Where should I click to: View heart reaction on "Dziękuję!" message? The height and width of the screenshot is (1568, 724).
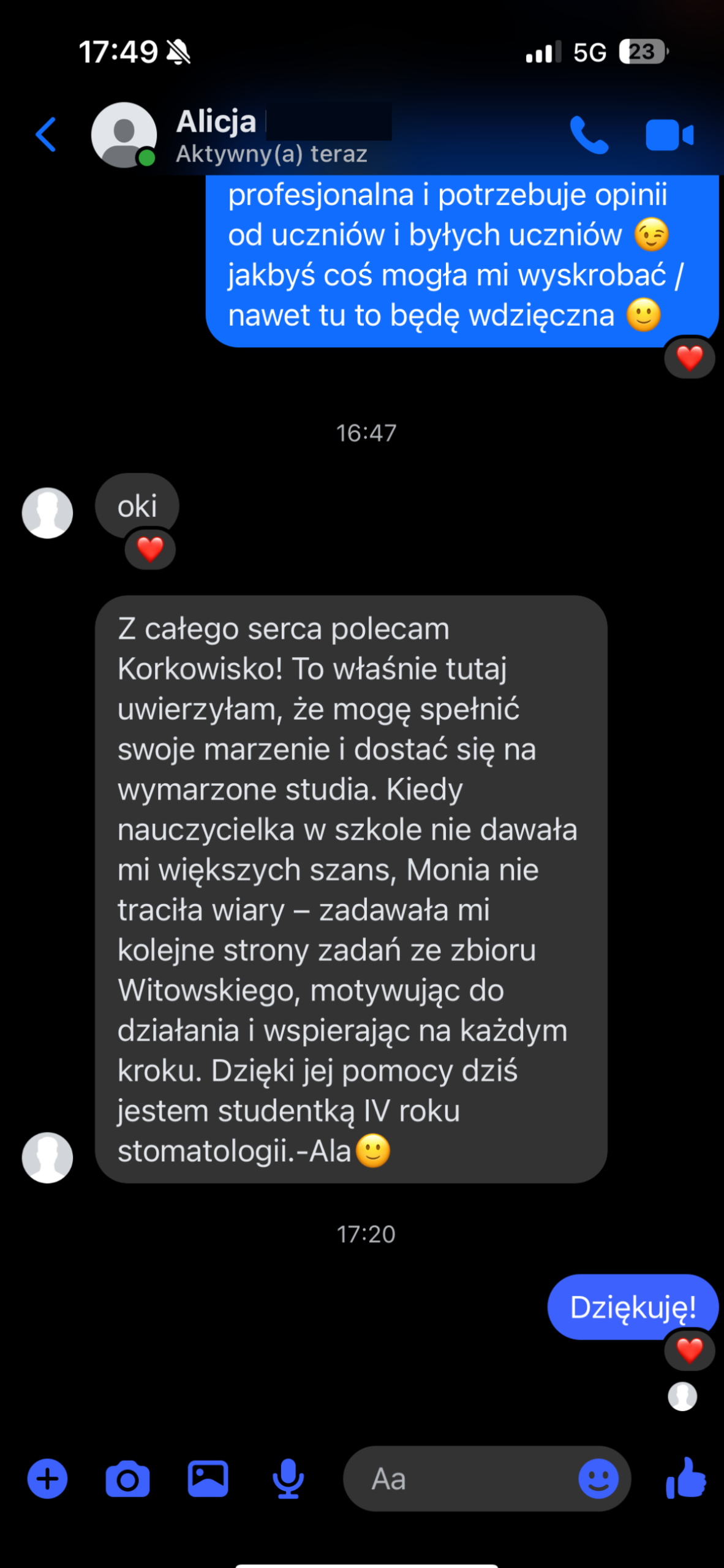689,1349
